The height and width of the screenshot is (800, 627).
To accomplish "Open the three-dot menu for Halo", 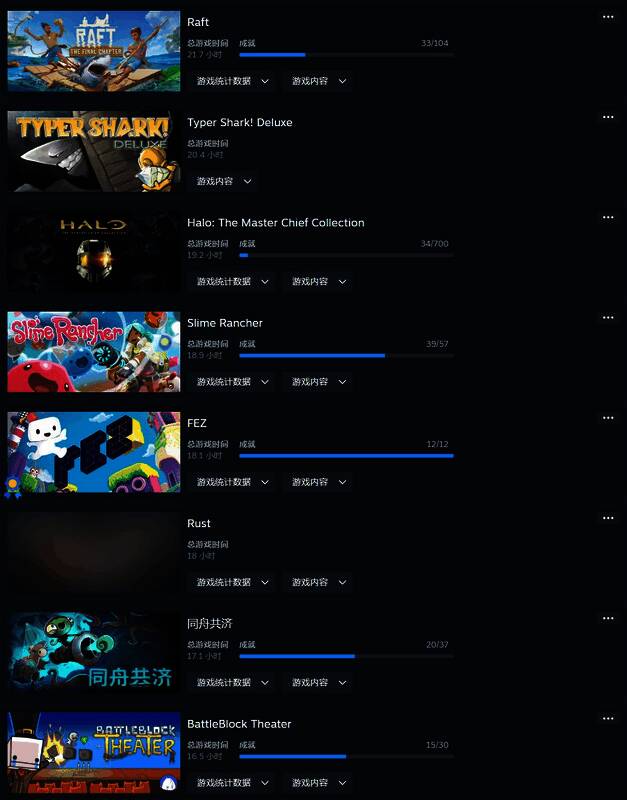I will (x=608, y=217).
